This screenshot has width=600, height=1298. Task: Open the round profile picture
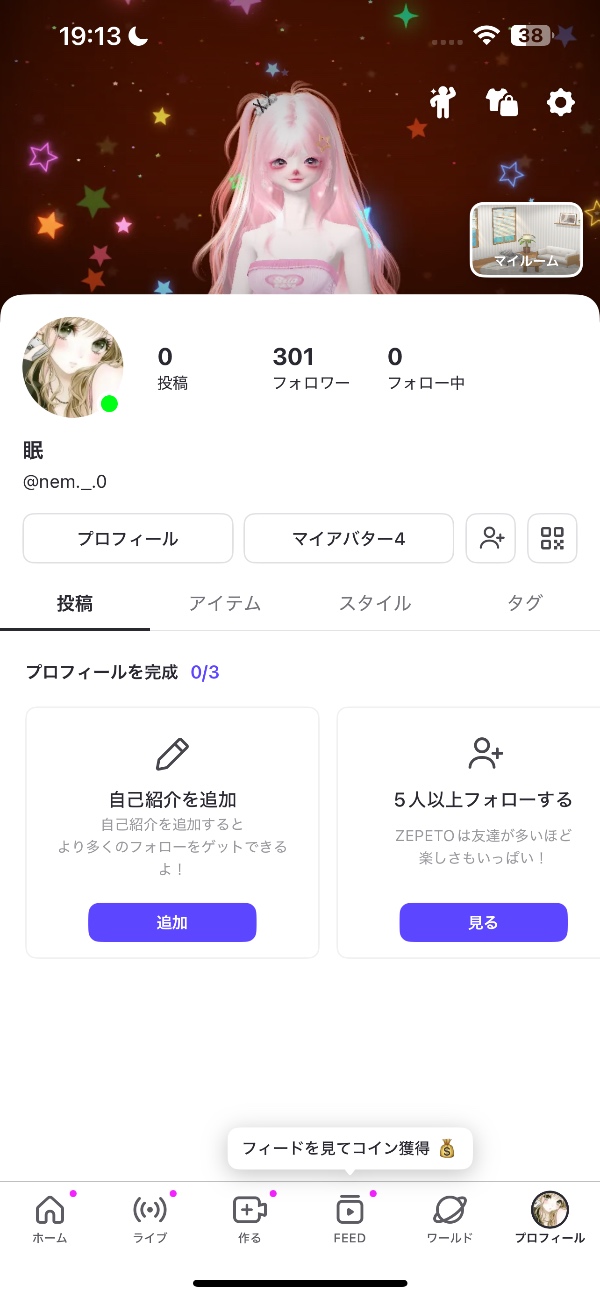click(73, 367)
